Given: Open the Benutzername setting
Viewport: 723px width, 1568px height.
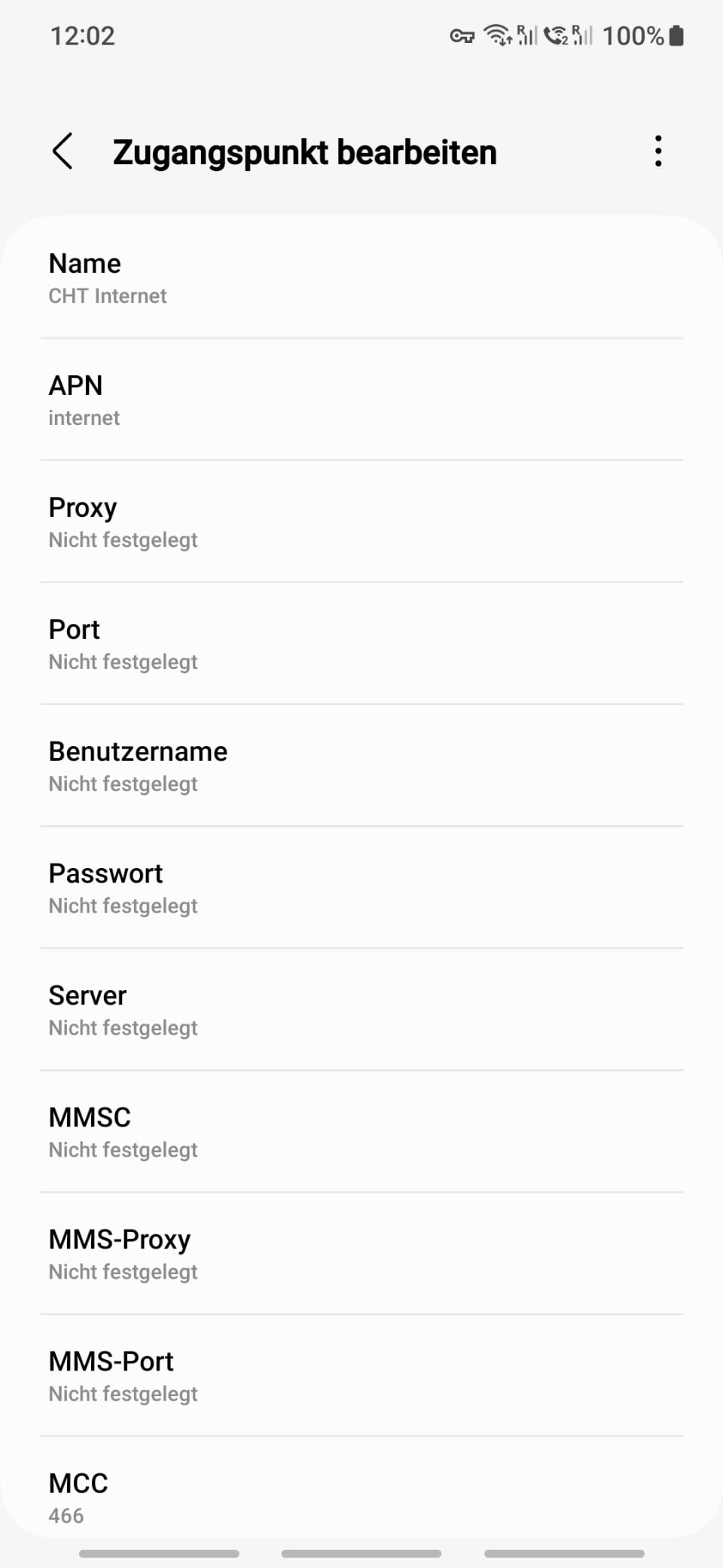Looking at the screenshot, I should pyautogui.click(x=361, y=766).
